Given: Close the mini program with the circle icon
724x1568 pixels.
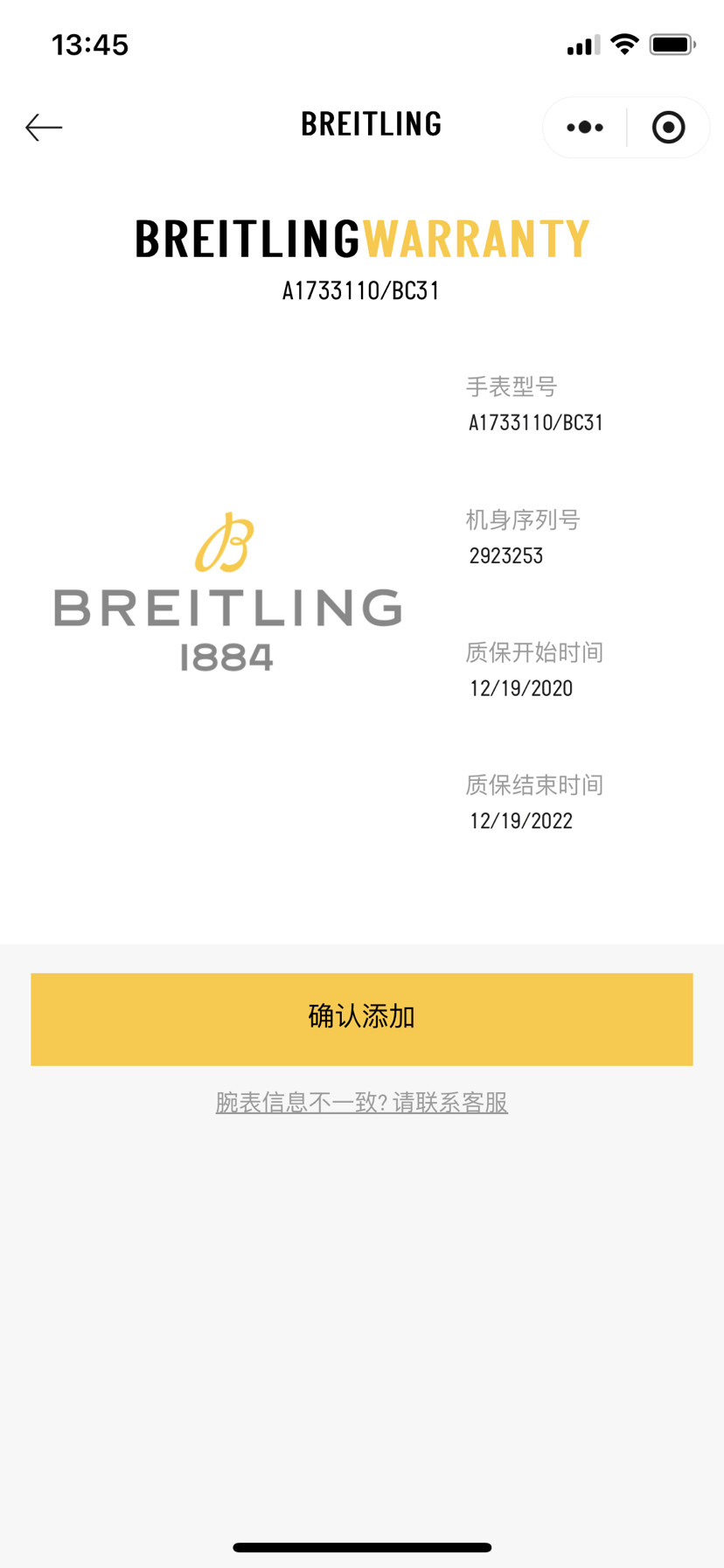Looking at the screenshot, I should [668, 128].
